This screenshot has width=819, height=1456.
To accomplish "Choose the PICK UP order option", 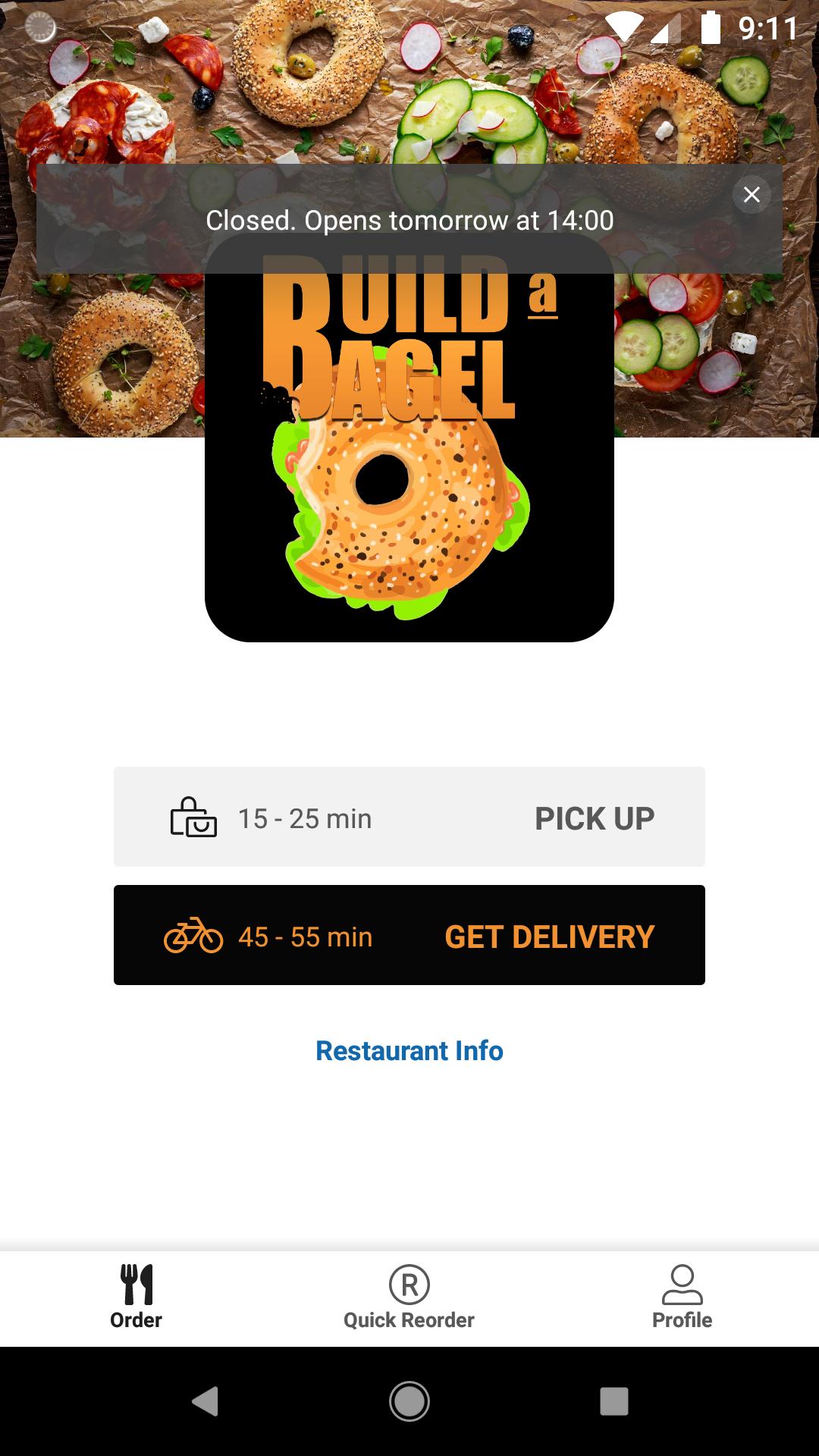I will click(409, 817).
